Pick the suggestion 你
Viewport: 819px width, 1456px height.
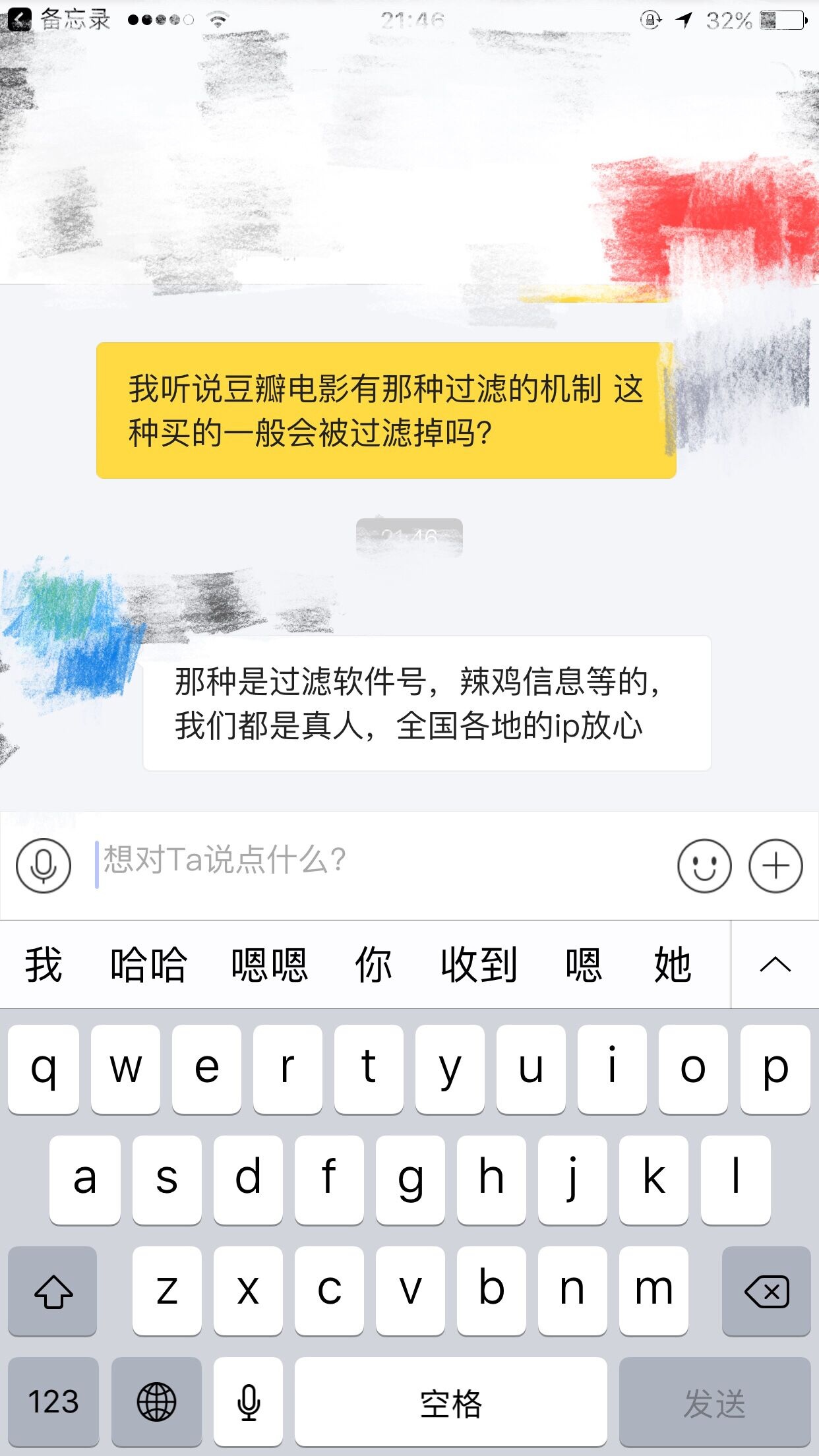click(x=373, y=965)
